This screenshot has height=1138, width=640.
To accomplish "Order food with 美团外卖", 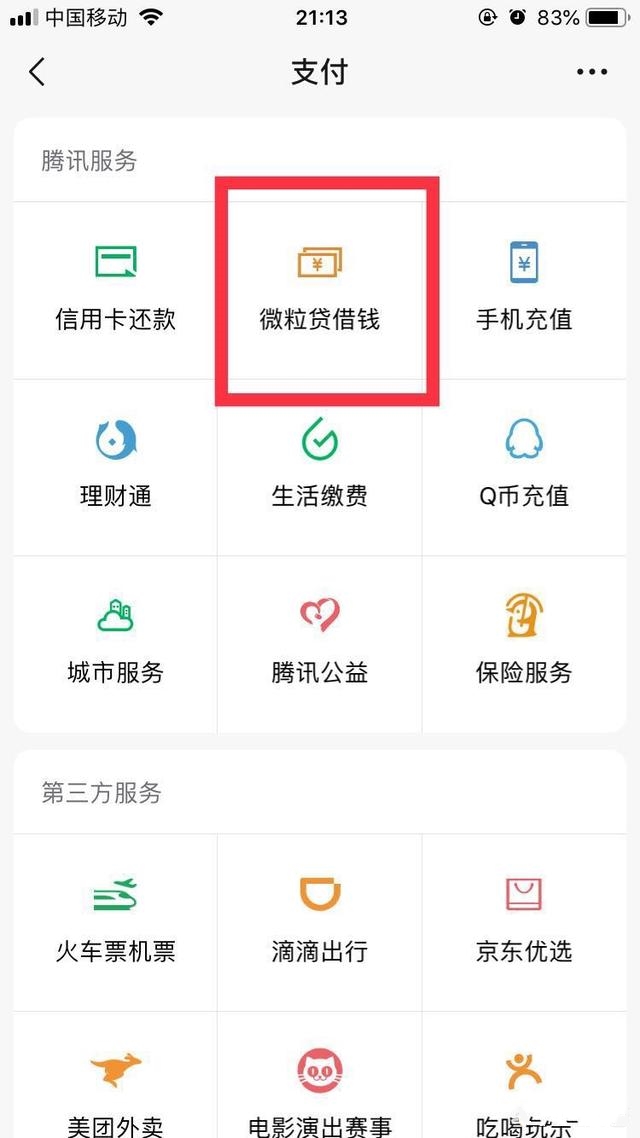I will pyautogui.click(x=115, y=1092).
